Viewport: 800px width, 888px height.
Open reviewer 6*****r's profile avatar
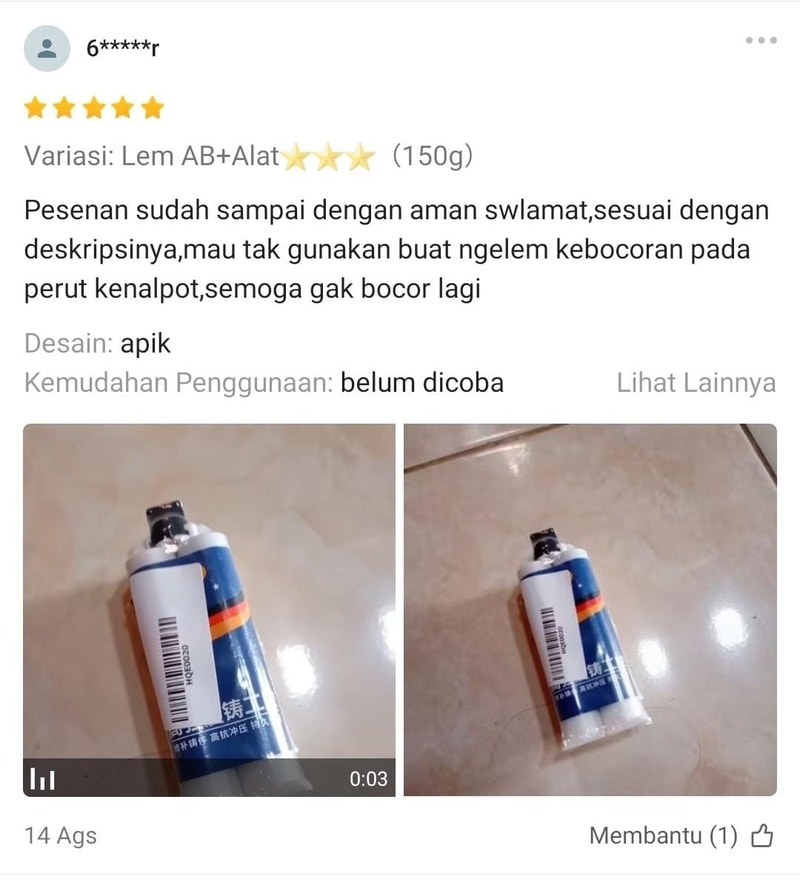coord(47,48)
